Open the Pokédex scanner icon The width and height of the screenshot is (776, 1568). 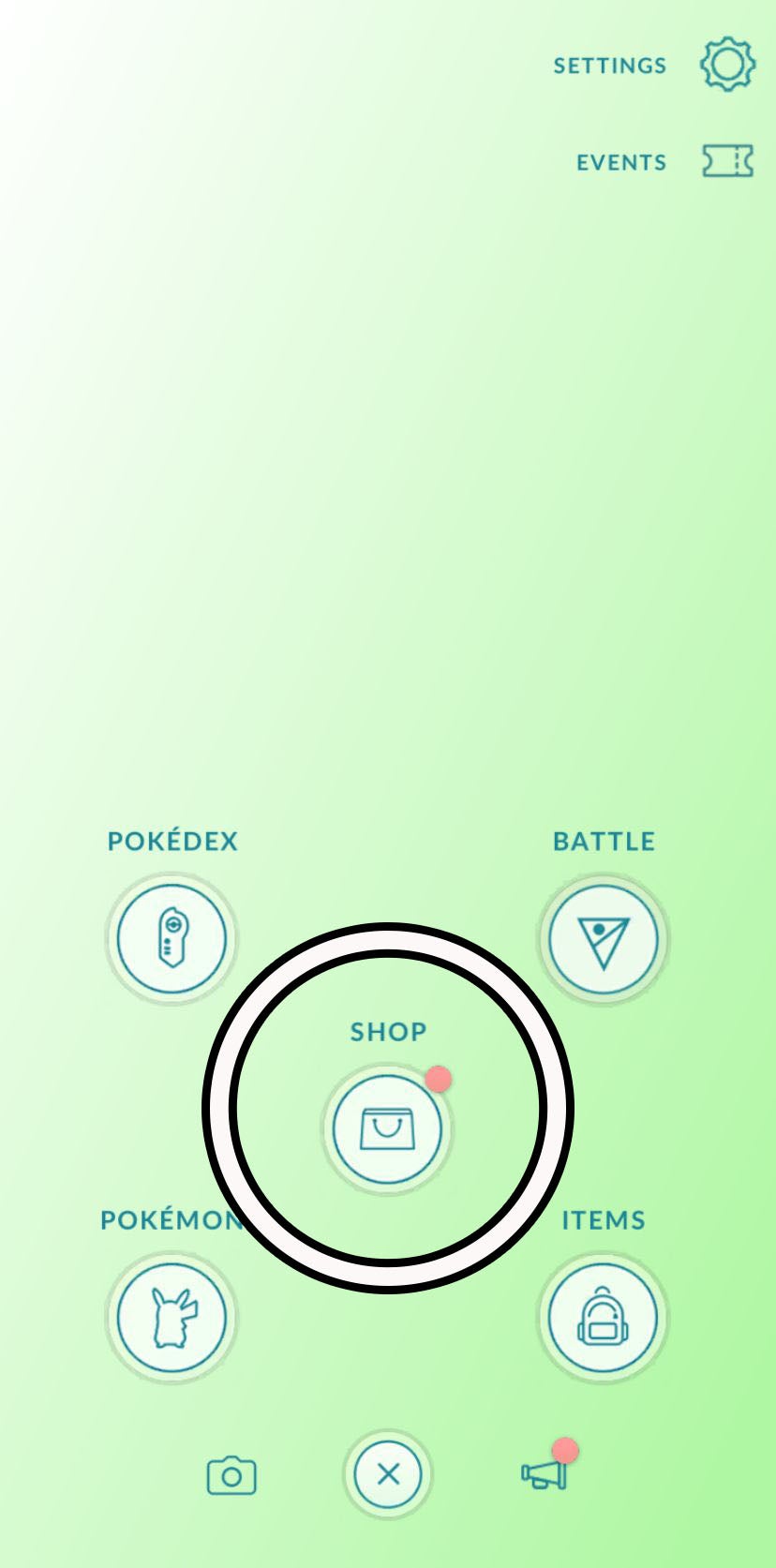(x=172, y=938)
